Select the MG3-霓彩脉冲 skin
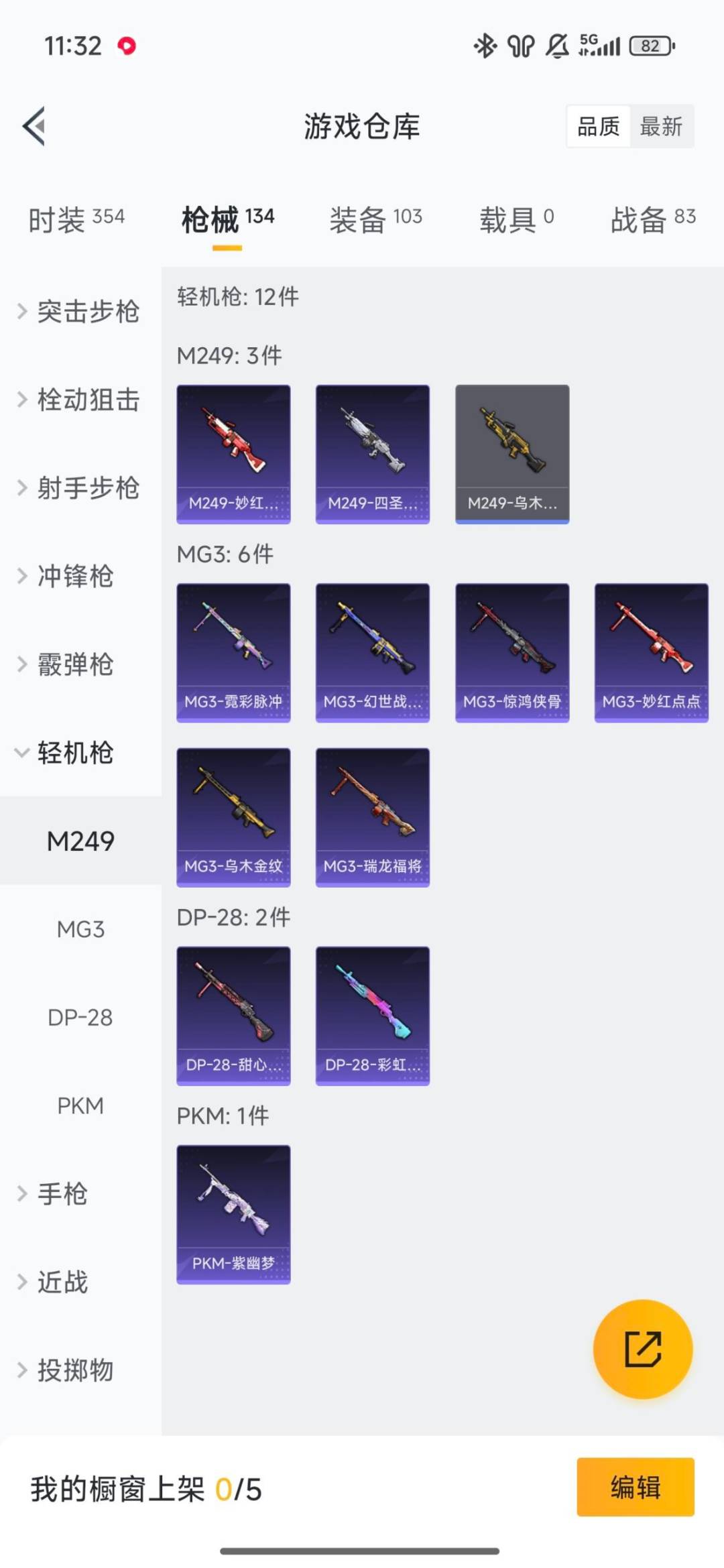This screenshot has width=724, height=1568. coord(233,652)
